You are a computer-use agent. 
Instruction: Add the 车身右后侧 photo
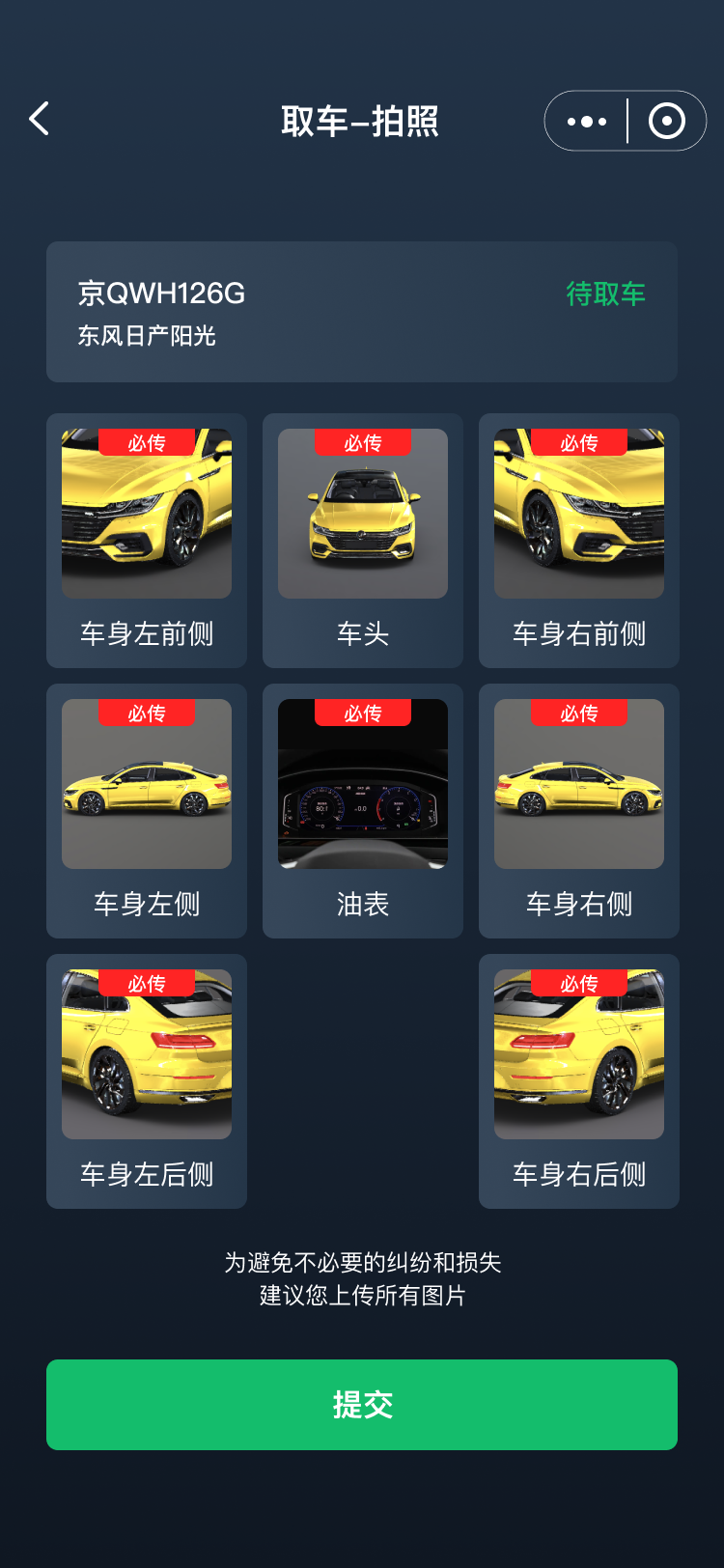point(579,1054)
